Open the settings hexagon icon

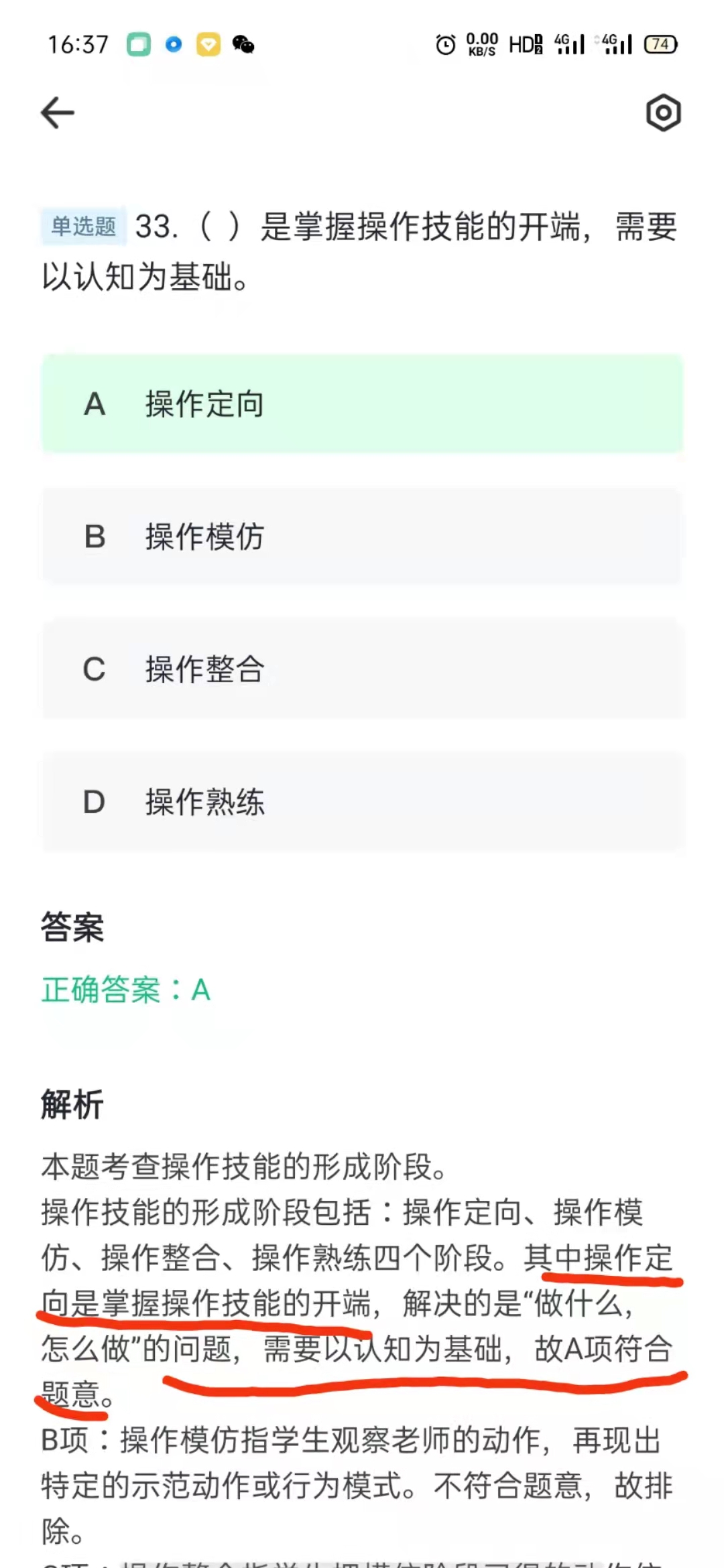pos(663,113)
